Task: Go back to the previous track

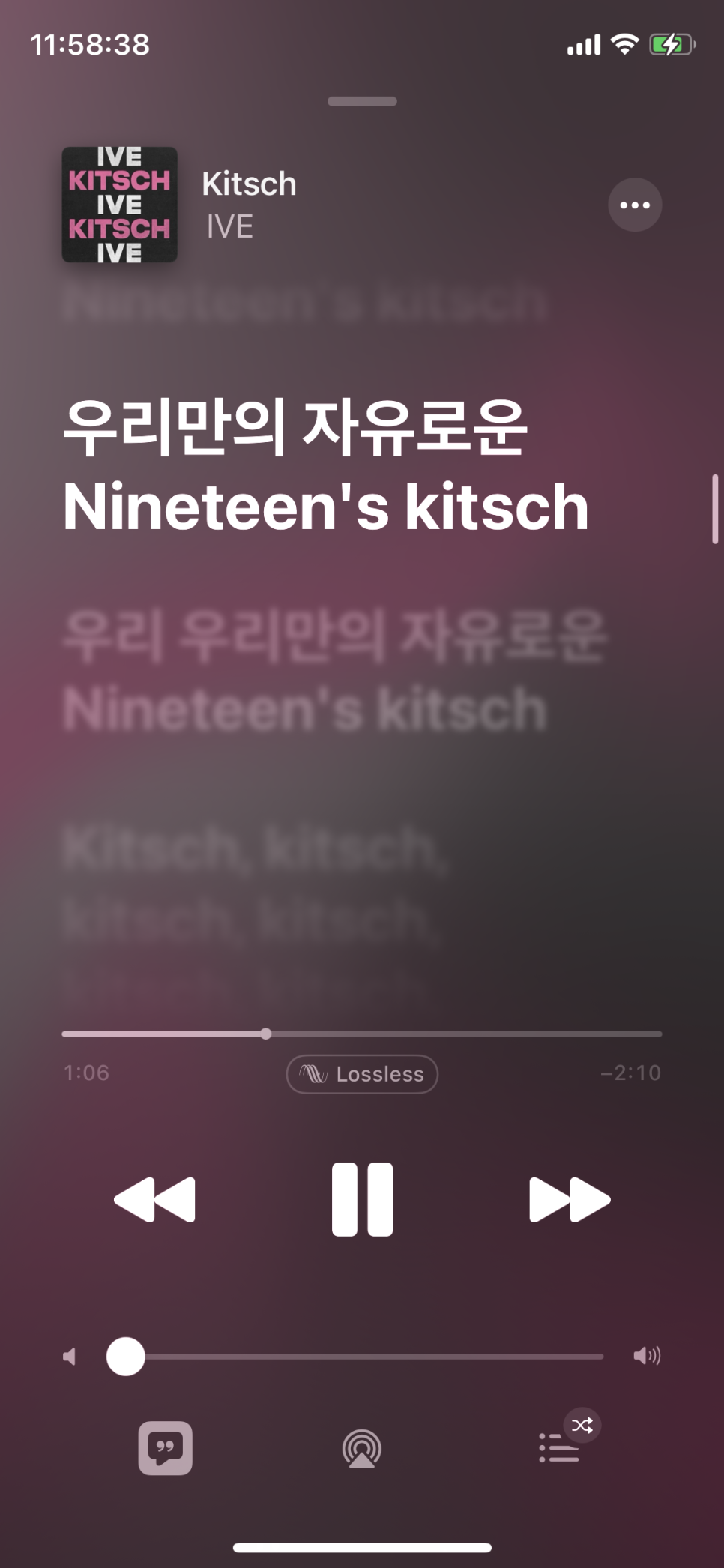Action: click(154, 1199)
